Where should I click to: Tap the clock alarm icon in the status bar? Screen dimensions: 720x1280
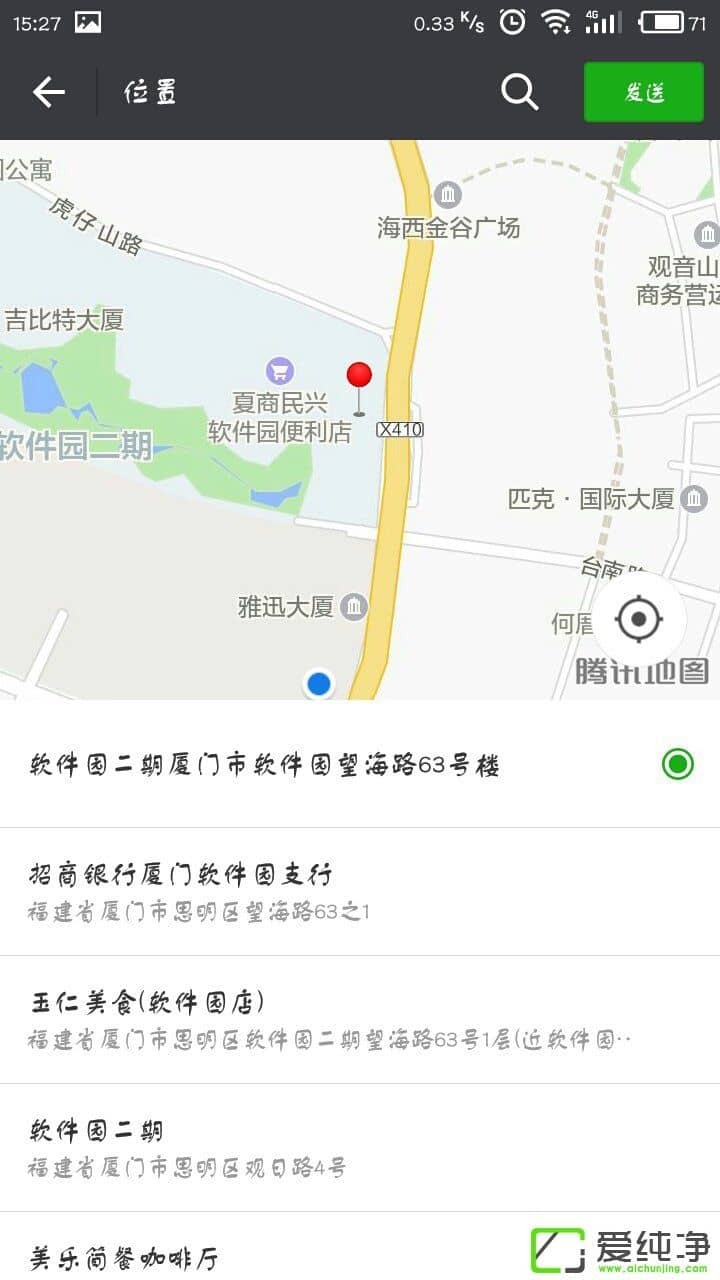point(510,21)
